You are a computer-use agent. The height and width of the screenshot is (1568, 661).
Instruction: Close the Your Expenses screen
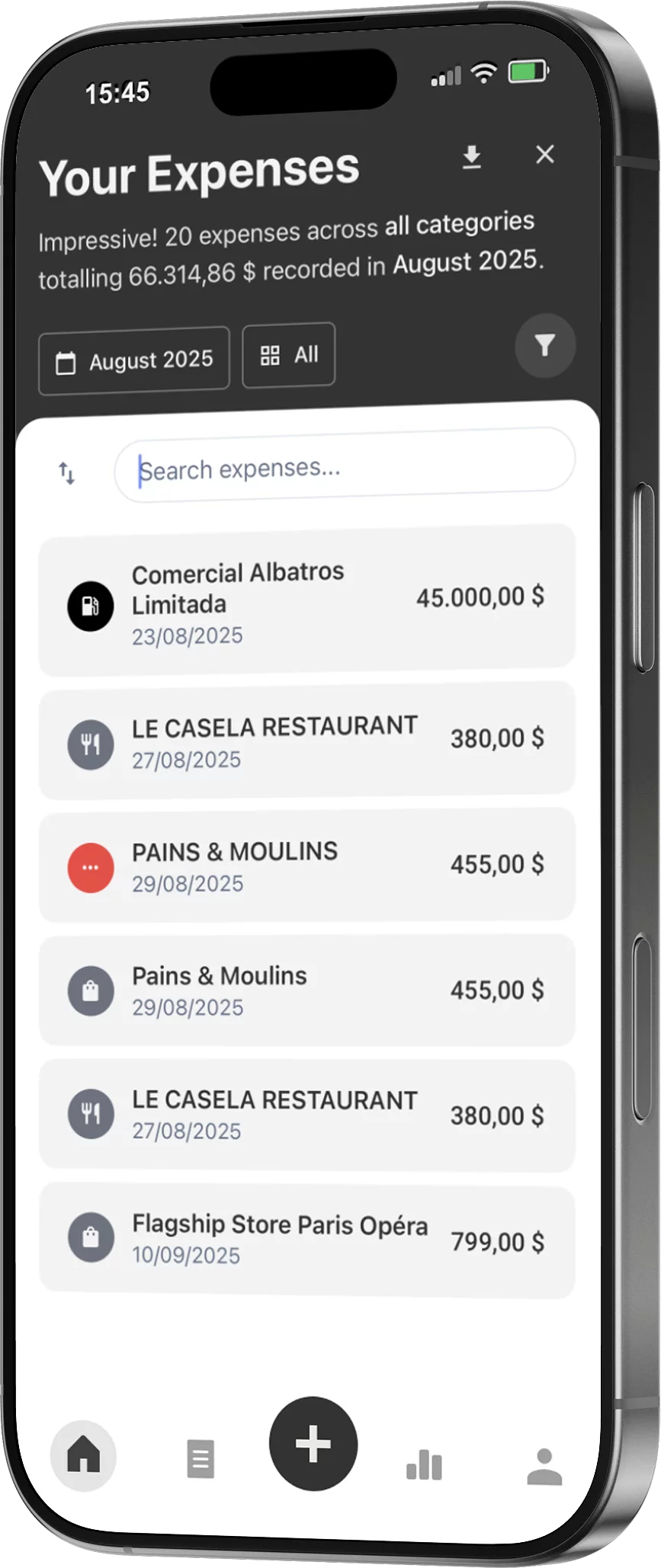pyautogui.click(x=544, y=155)
